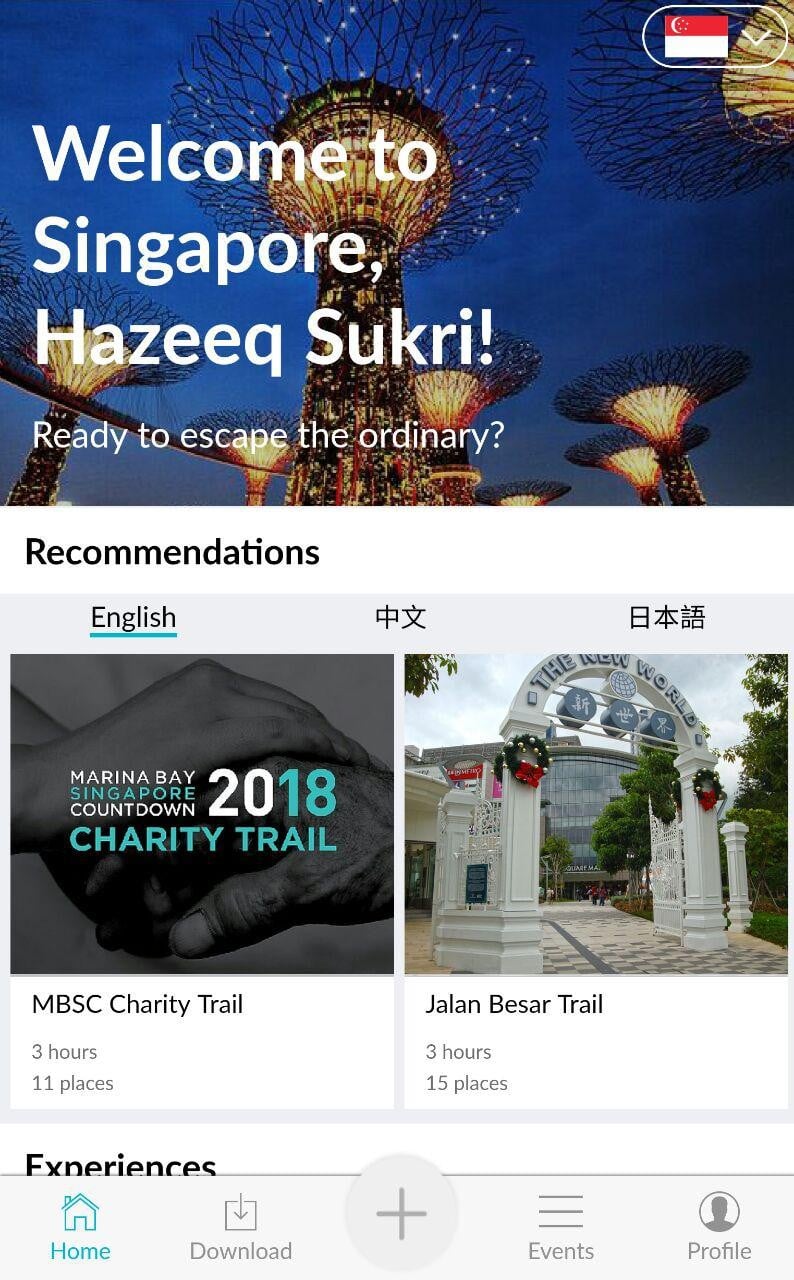794x1280 pixels.
Task: Select the English recommendations tab
Action: 133,618
